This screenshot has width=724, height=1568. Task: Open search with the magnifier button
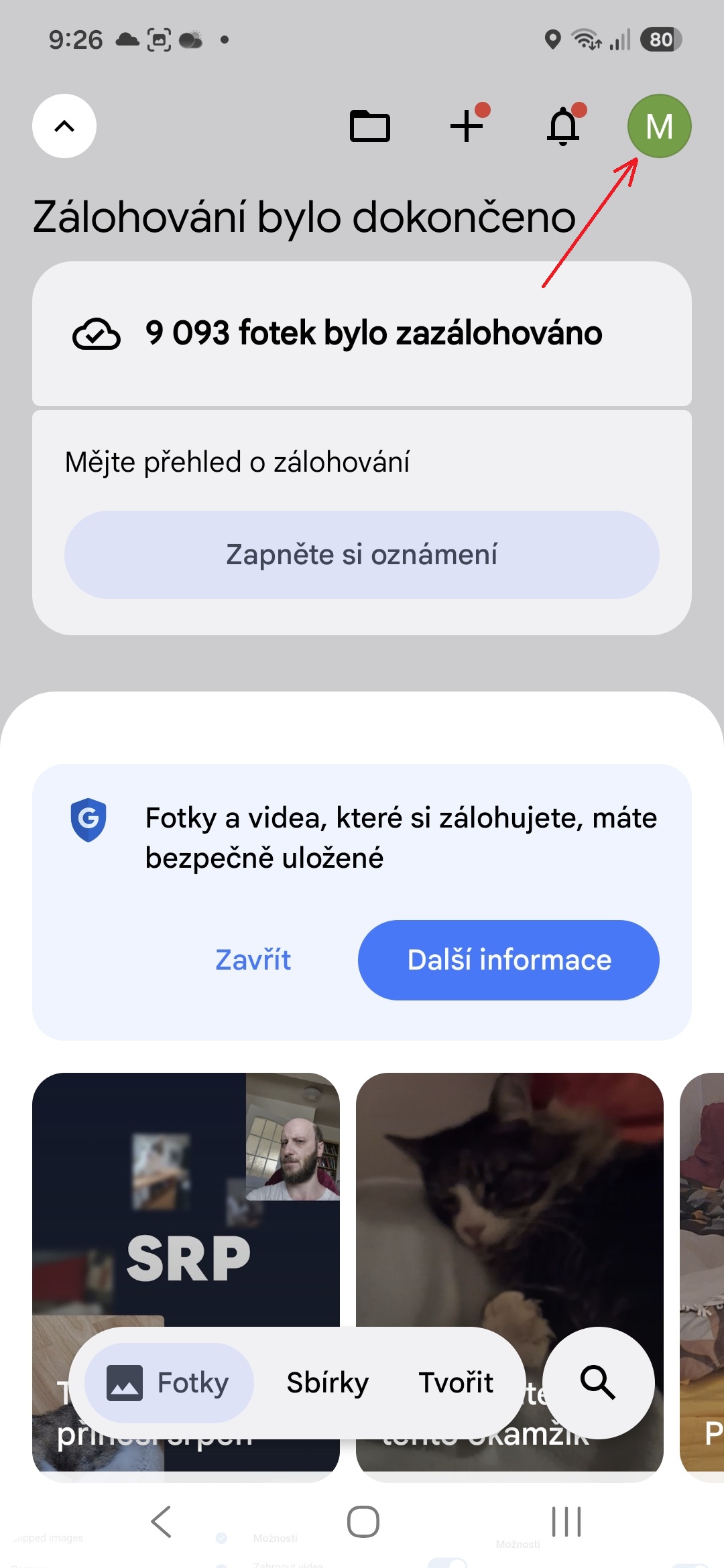pyautogui.click(x=598, y=1383)
